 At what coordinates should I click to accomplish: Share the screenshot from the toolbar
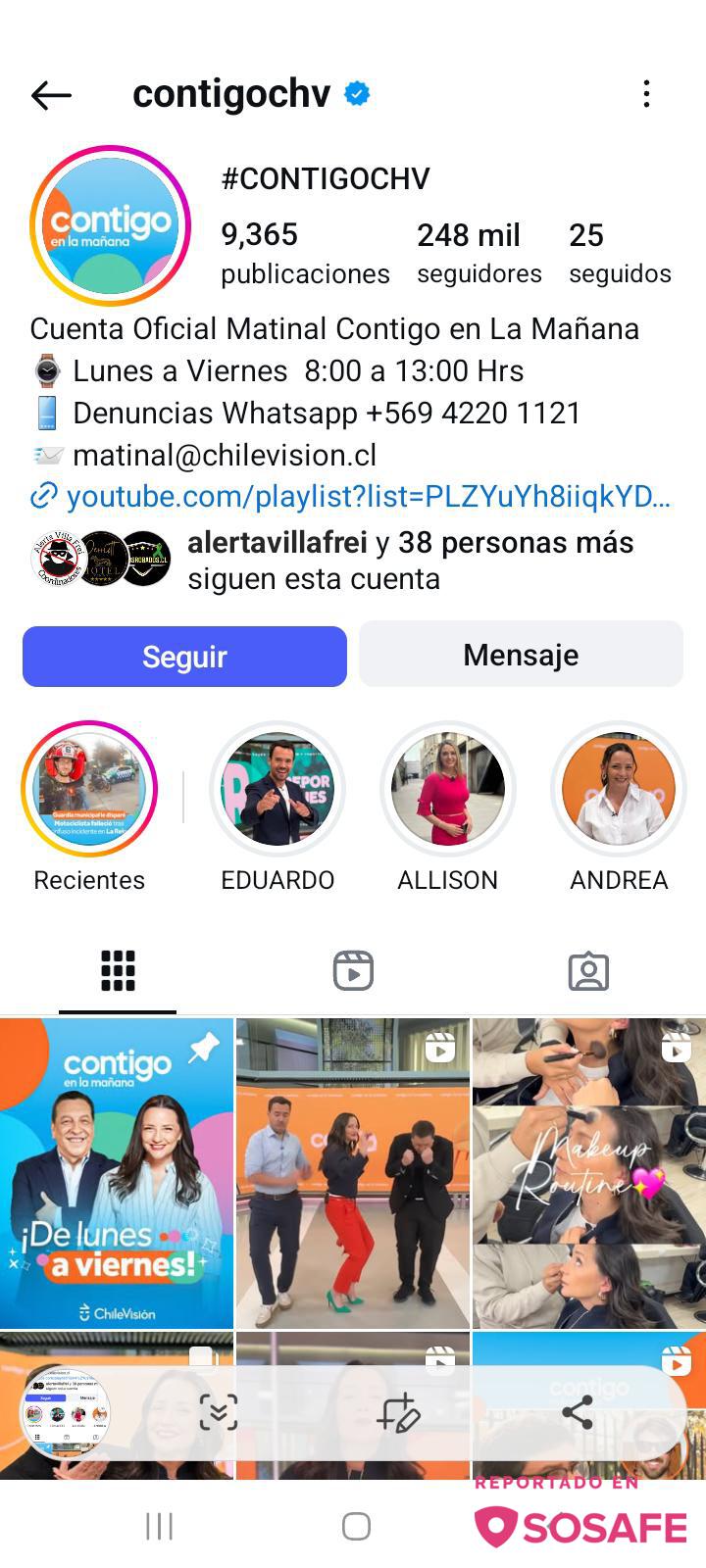(578, 1412)
